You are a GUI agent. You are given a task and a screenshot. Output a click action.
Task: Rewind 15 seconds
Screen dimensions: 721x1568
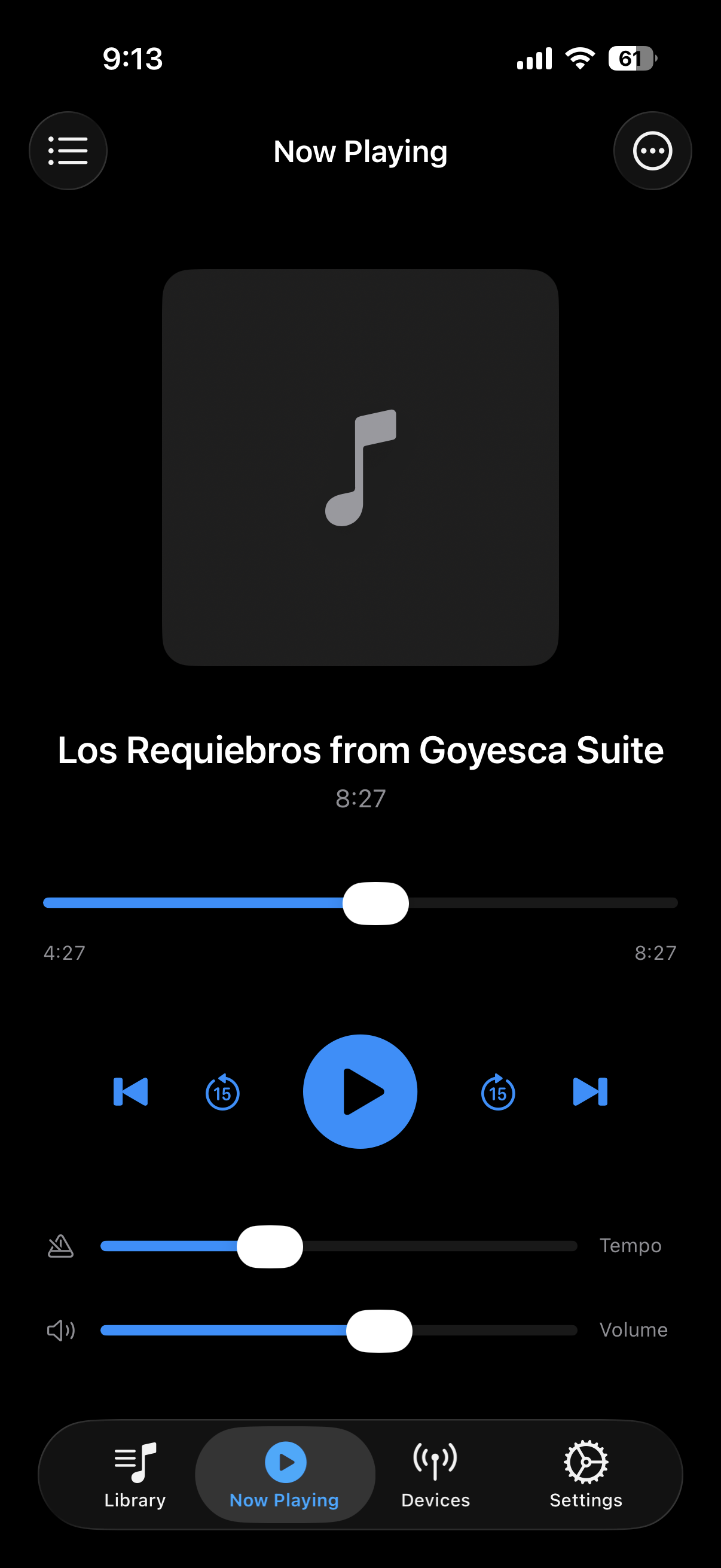222,1093
